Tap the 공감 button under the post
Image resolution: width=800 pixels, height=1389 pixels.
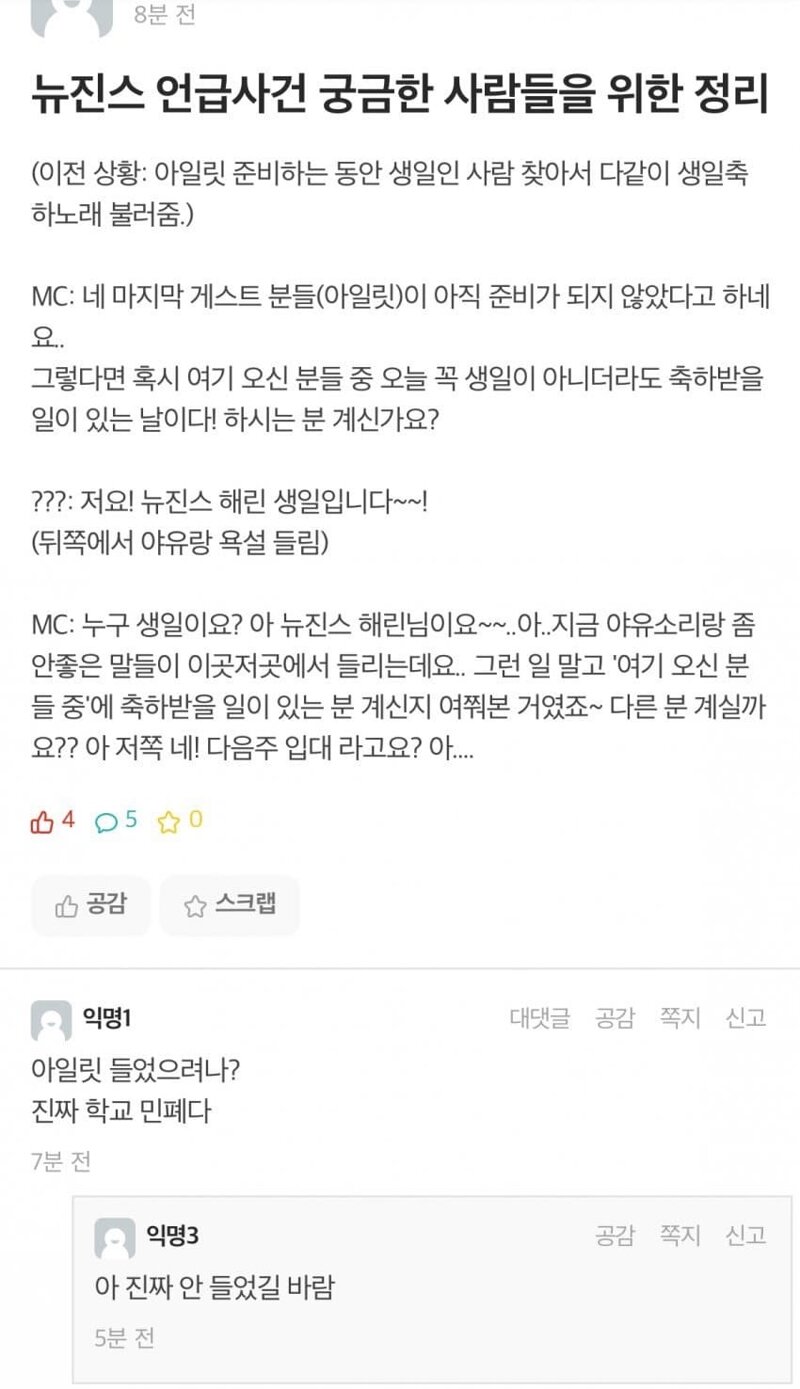click(91, 906)
